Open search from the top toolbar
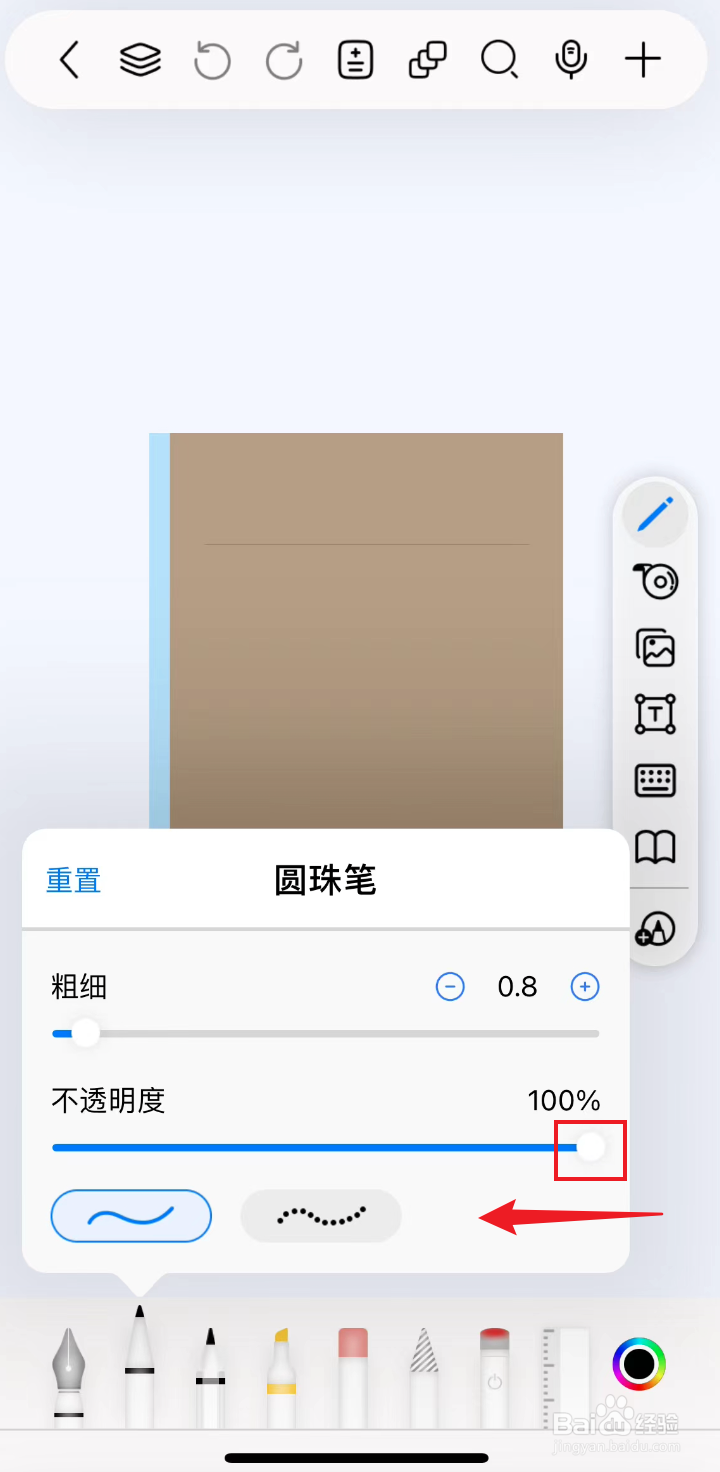Image resolution: width=720 pixels, height=1472 pixels. coord(499,59)
